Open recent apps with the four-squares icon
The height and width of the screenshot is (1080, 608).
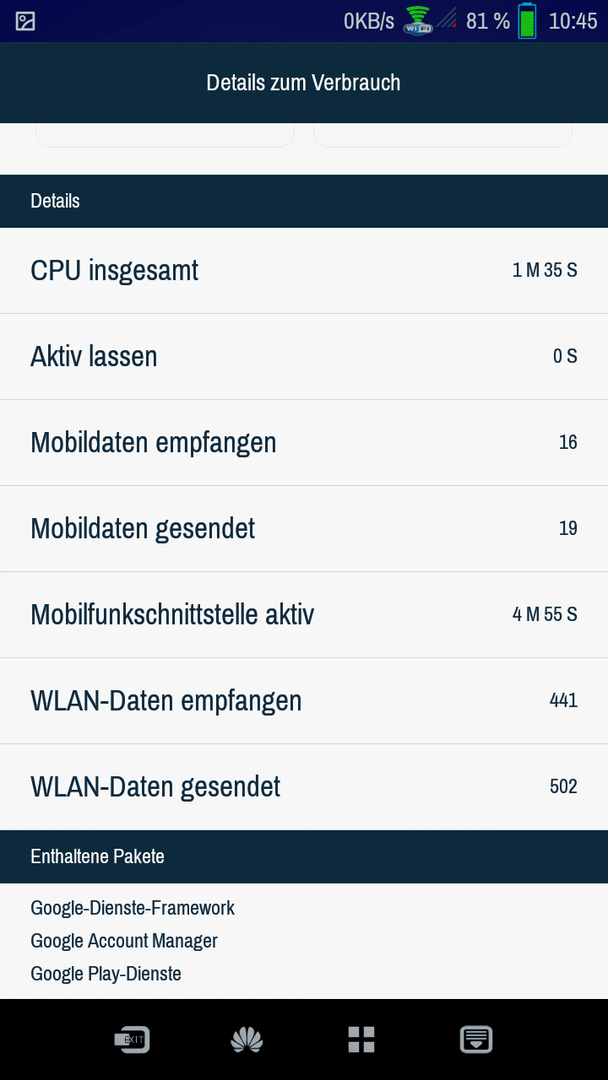point(361,1039)
